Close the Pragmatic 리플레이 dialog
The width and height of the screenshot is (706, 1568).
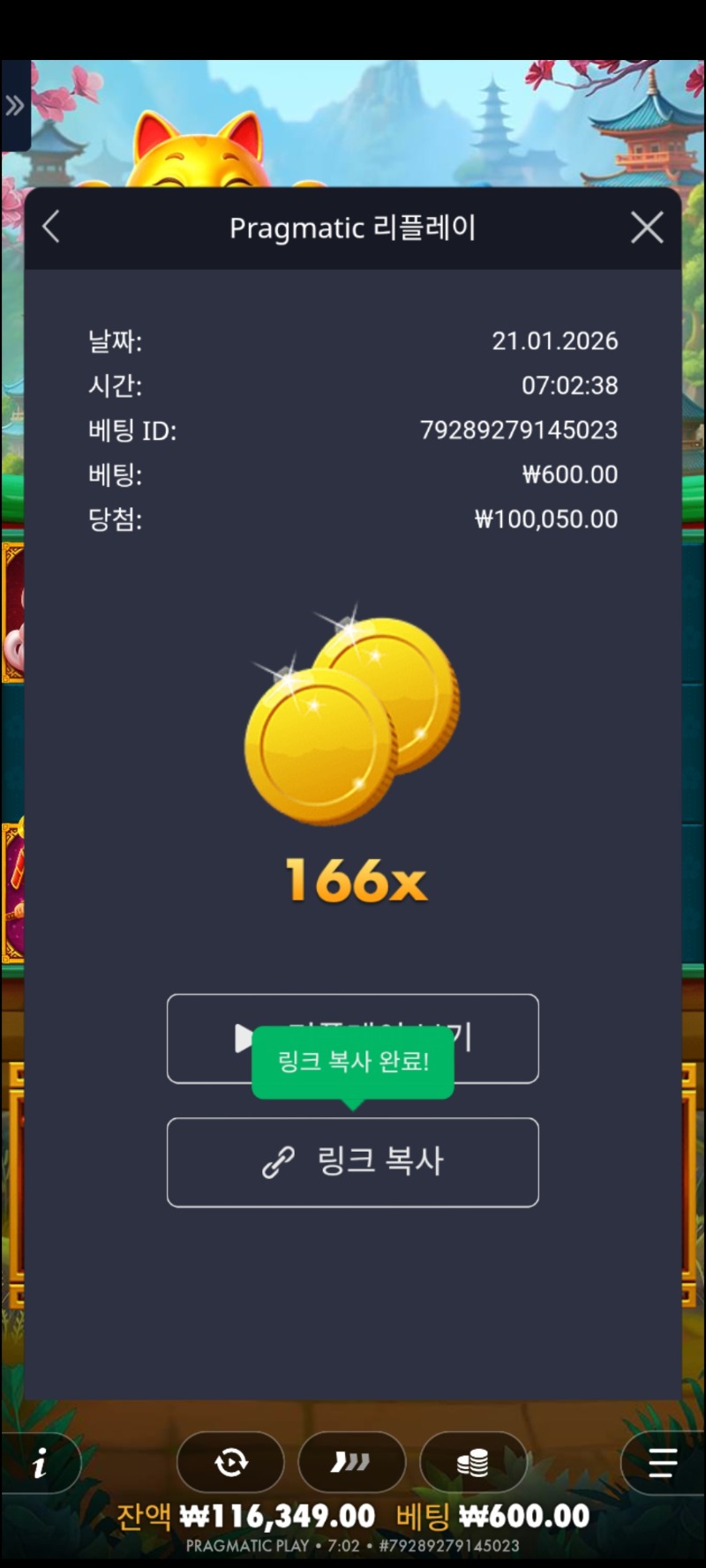pos(647,228)
